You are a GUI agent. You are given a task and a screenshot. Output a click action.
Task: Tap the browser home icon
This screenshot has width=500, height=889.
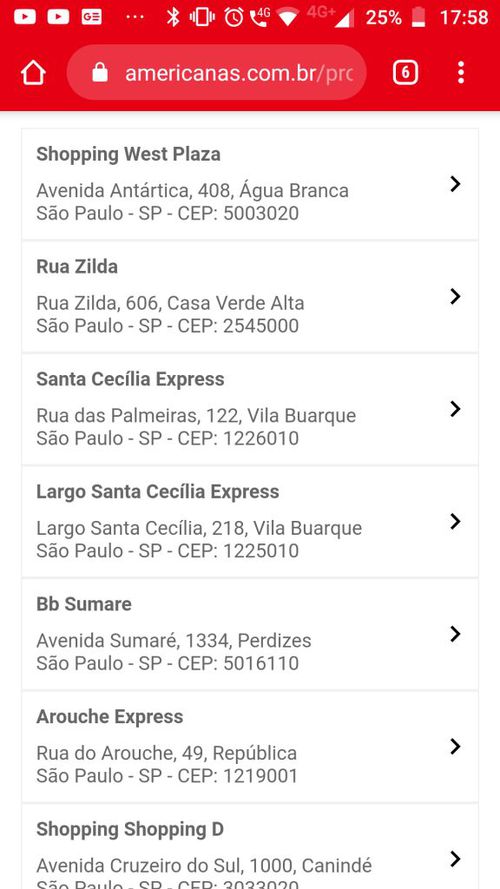click(33, 73)
